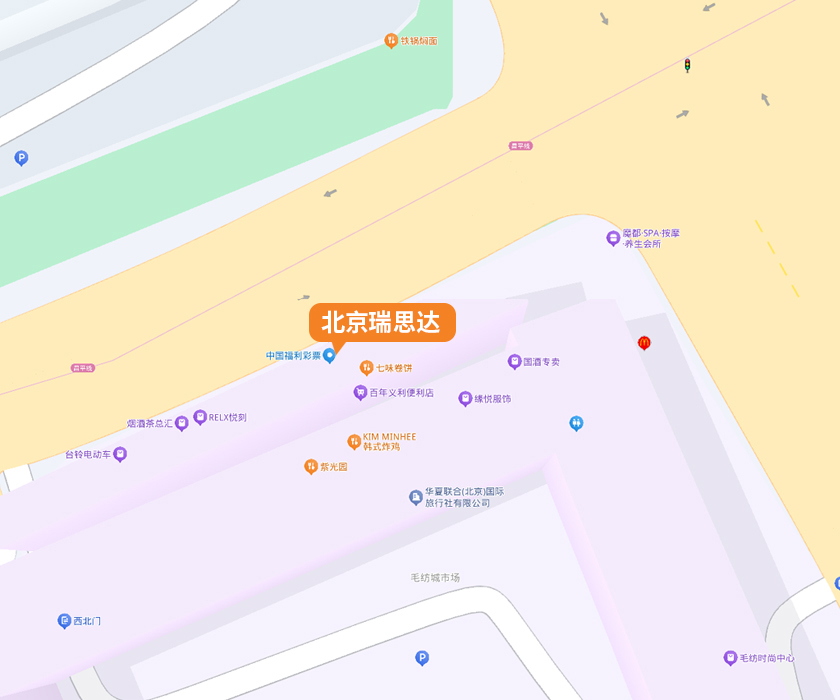Select the 紫光园 restaurant pin
The width and height of the screenshot is (840, 700).
coord(311,467)
